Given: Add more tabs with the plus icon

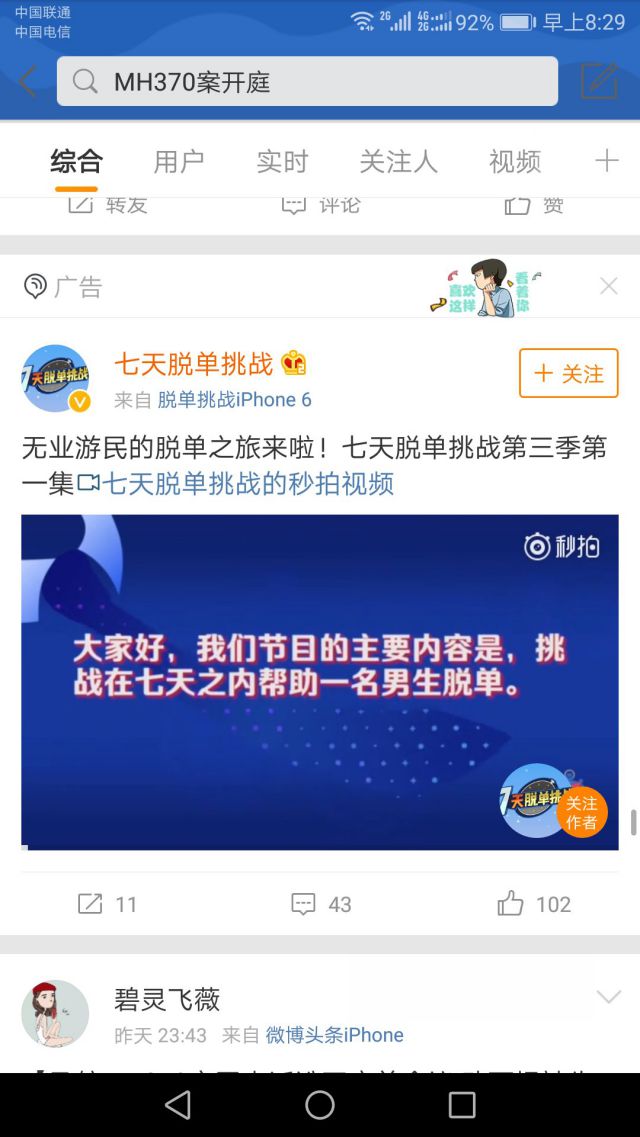Looking at the screenshot, I should point(607,161).
